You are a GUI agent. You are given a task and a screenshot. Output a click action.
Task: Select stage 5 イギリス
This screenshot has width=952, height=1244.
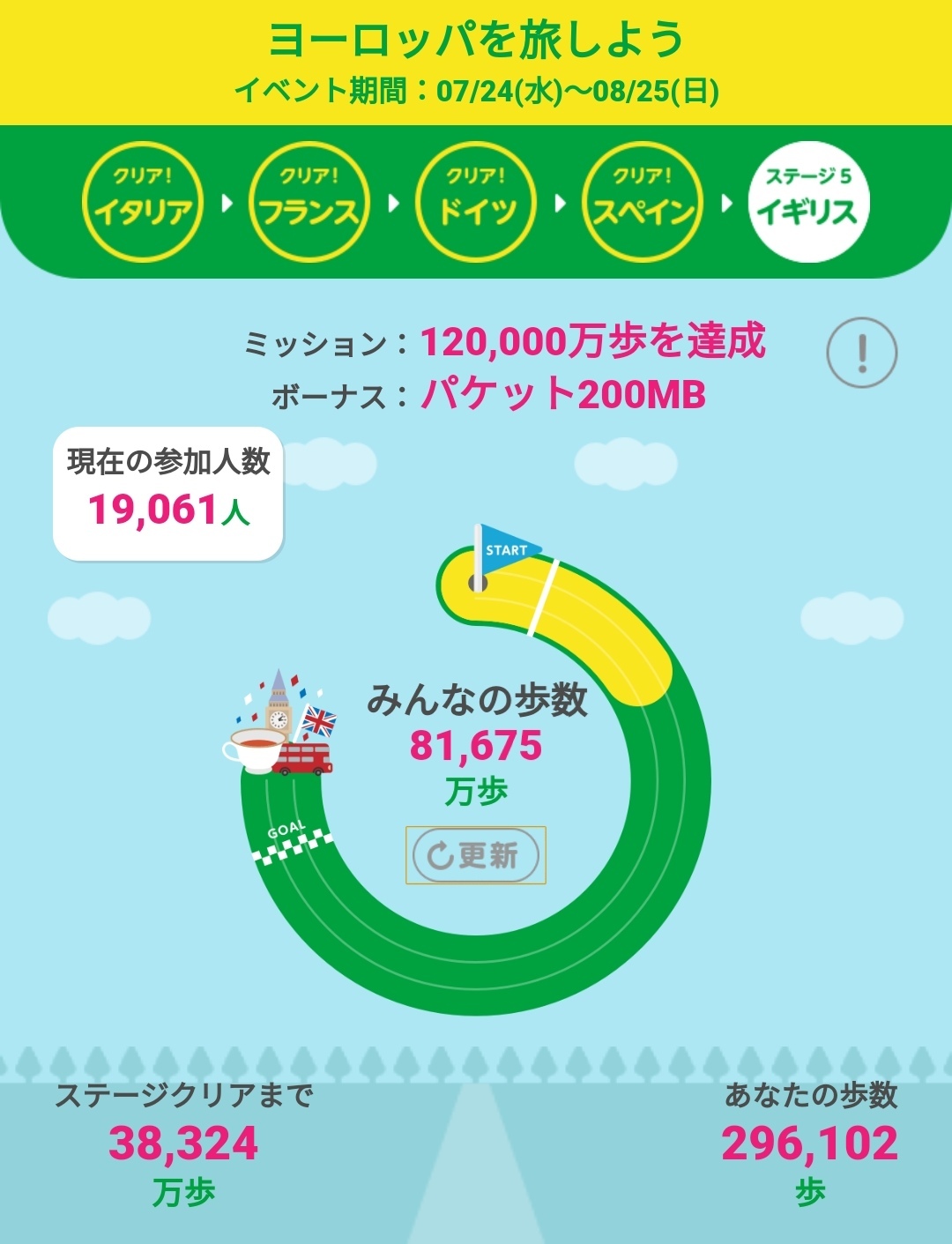pos(808,203)
